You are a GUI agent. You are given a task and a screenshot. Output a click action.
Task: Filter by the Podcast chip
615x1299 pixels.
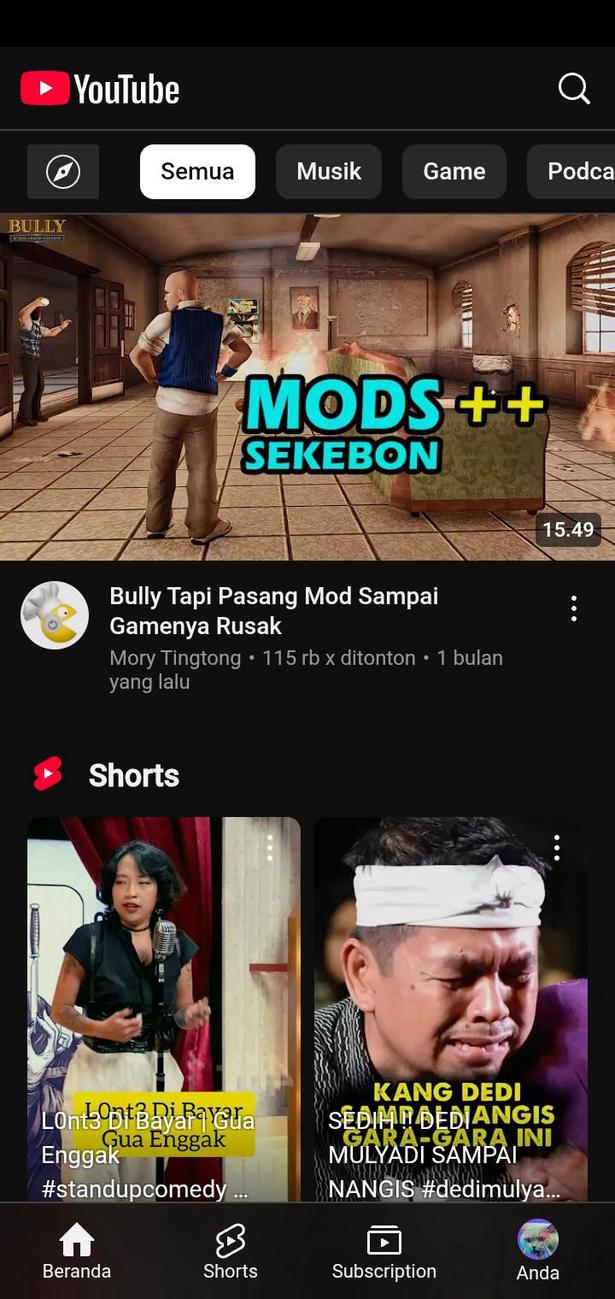(571, 172)
